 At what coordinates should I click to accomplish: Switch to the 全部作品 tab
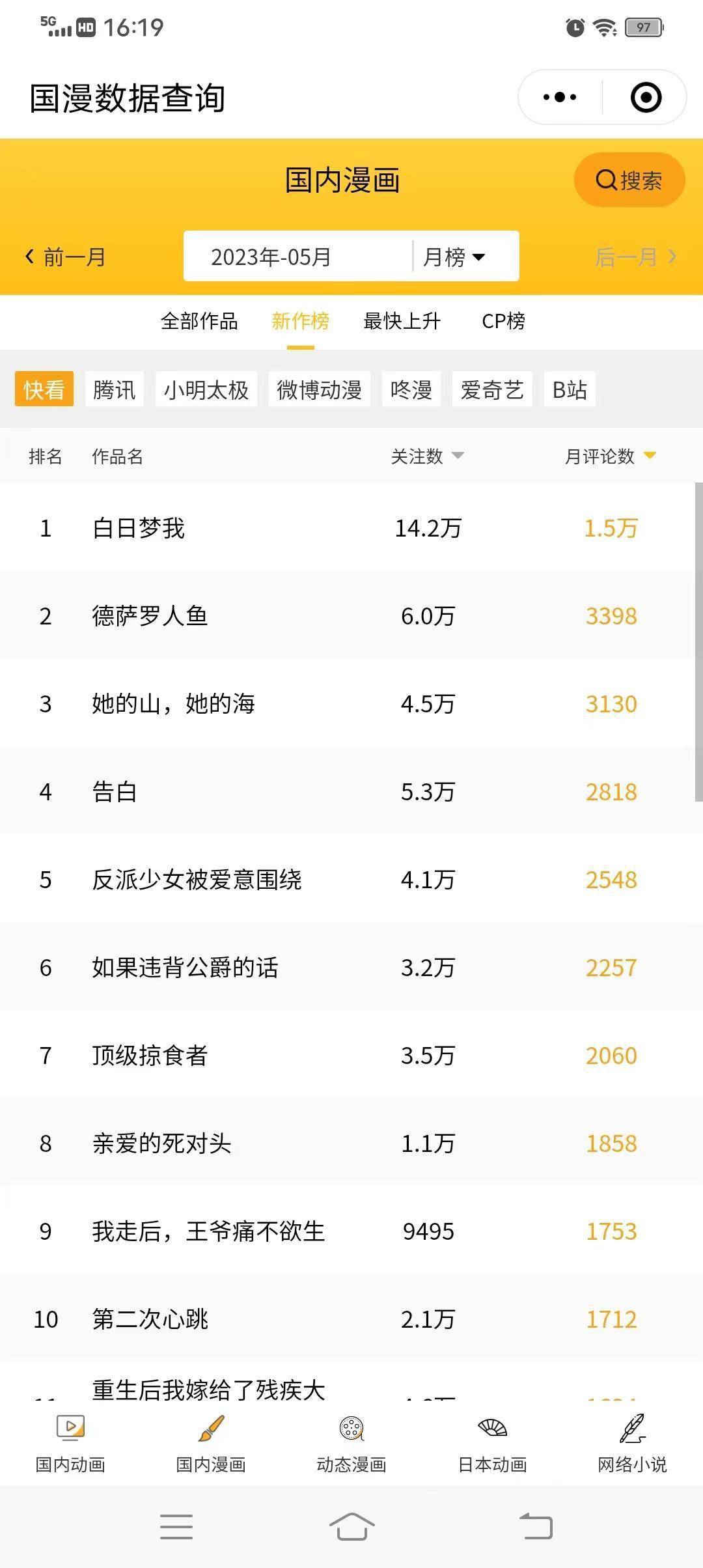[199, 321]
